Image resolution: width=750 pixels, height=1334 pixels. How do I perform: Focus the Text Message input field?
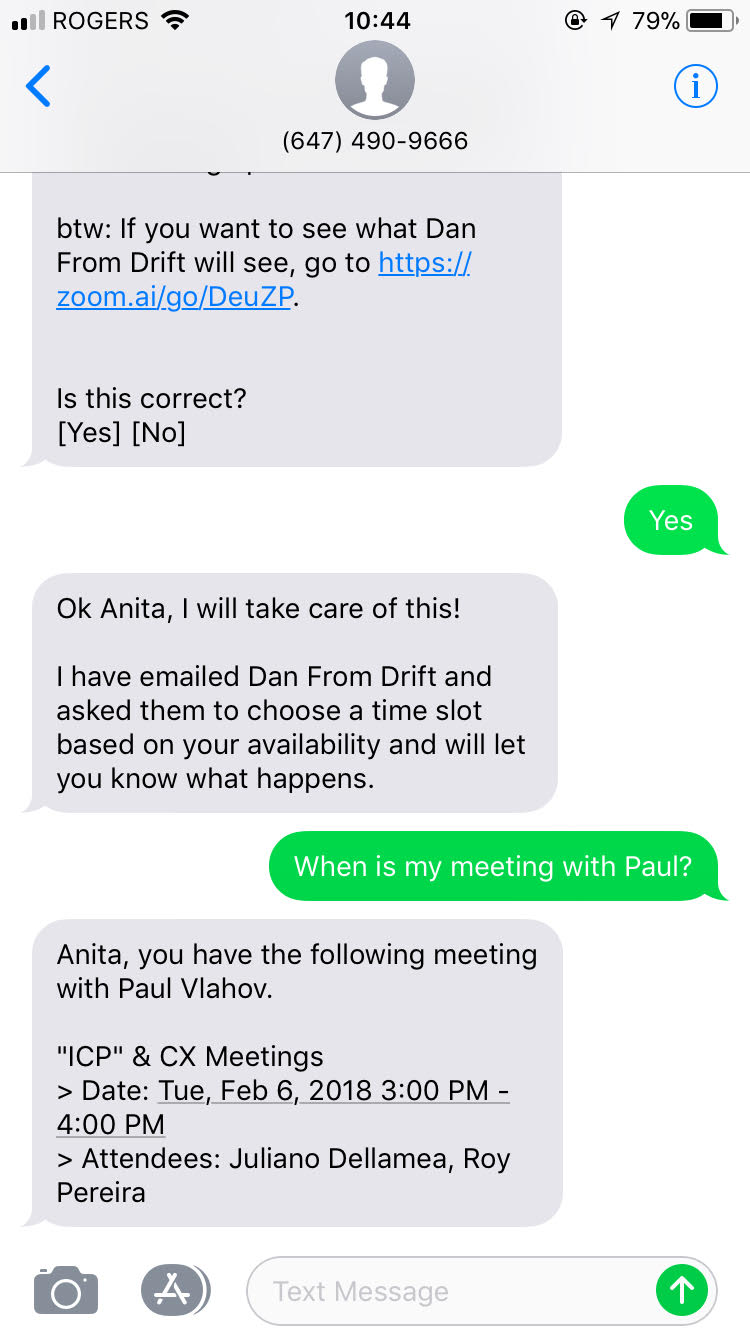450,1291
